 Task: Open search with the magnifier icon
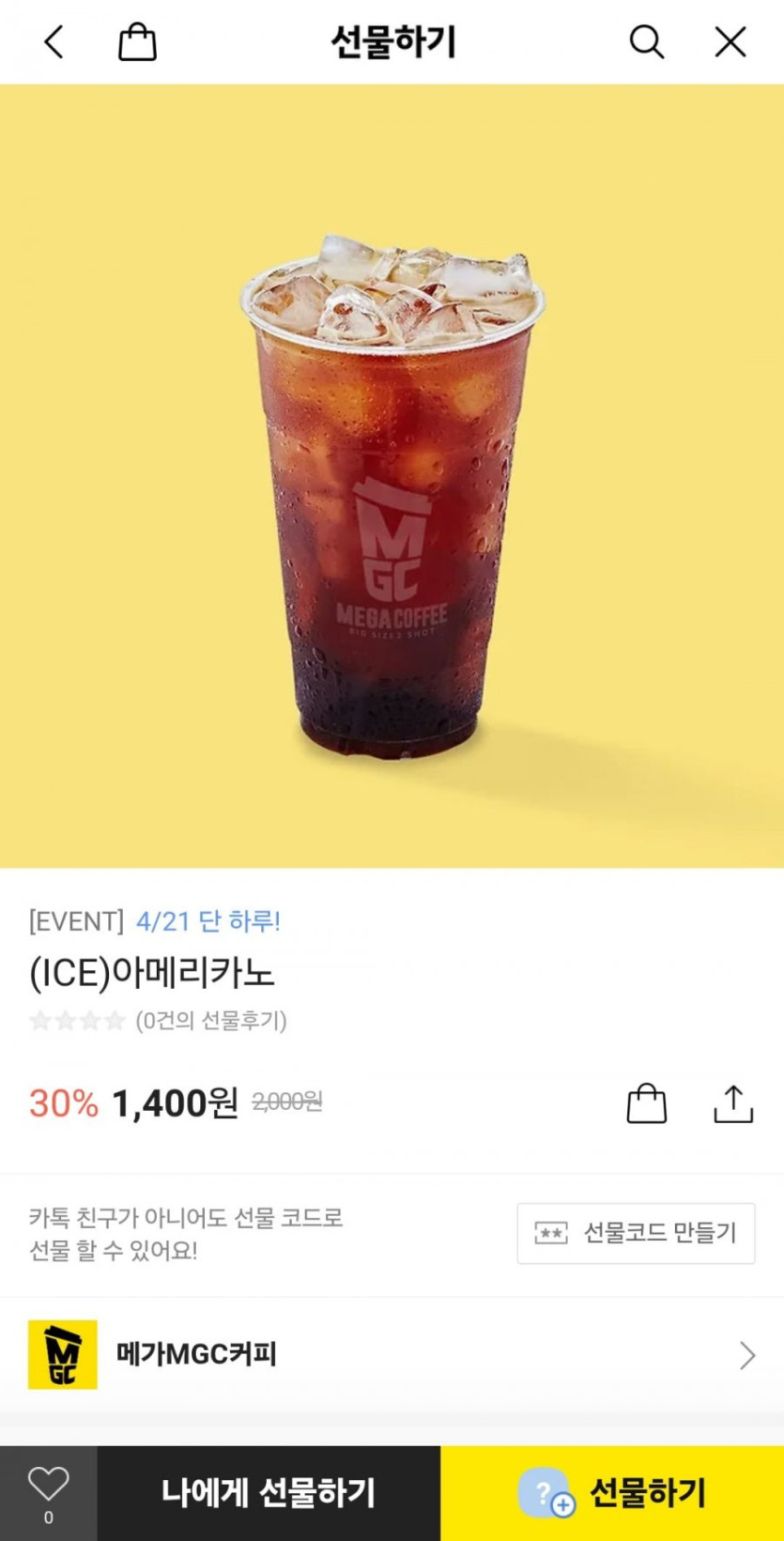tap(646, 42)
